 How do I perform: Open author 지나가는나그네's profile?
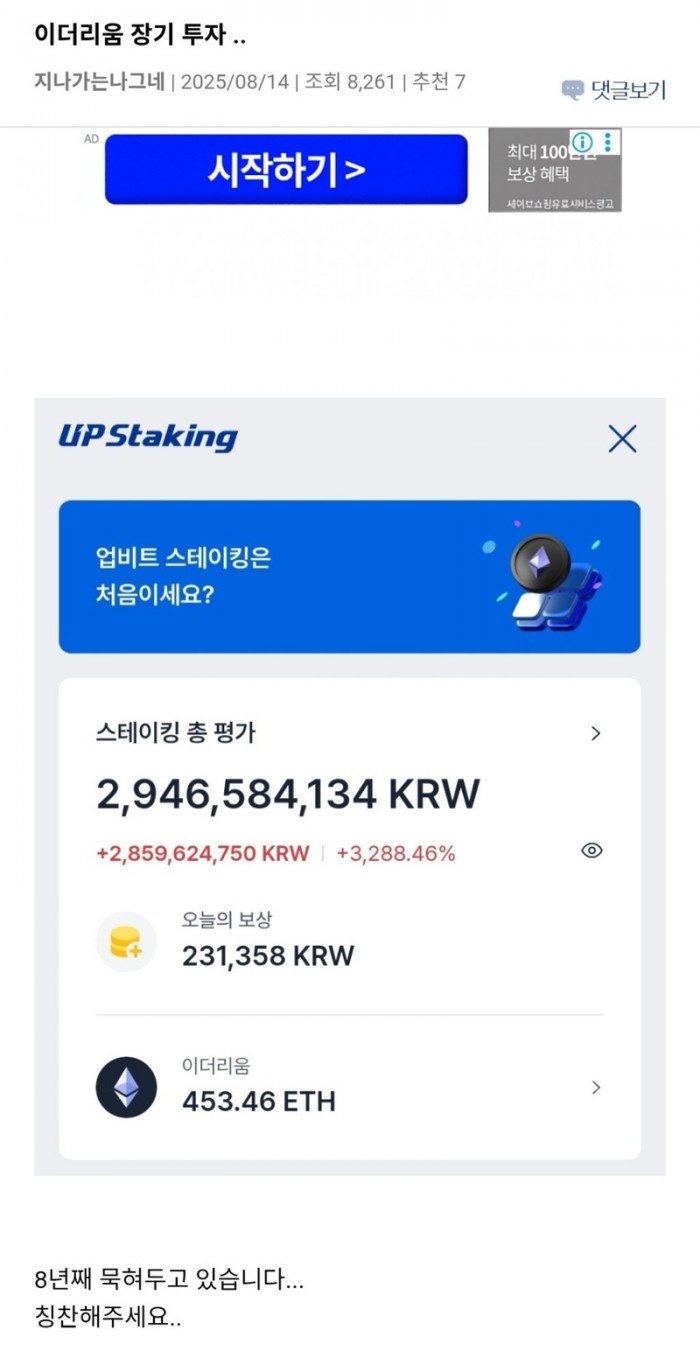[99, 82]
